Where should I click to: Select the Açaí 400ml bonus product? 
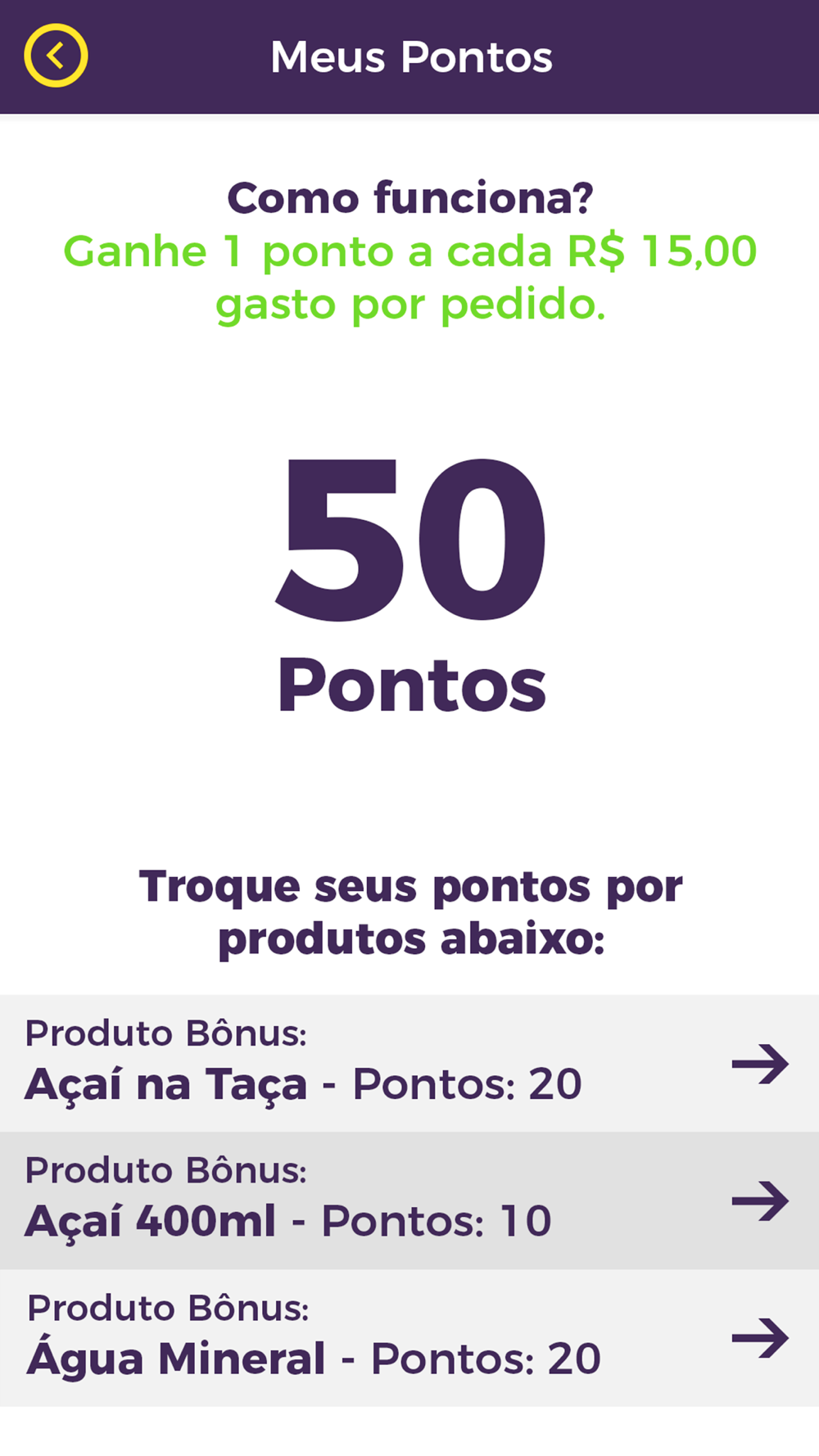[409, 1201]
